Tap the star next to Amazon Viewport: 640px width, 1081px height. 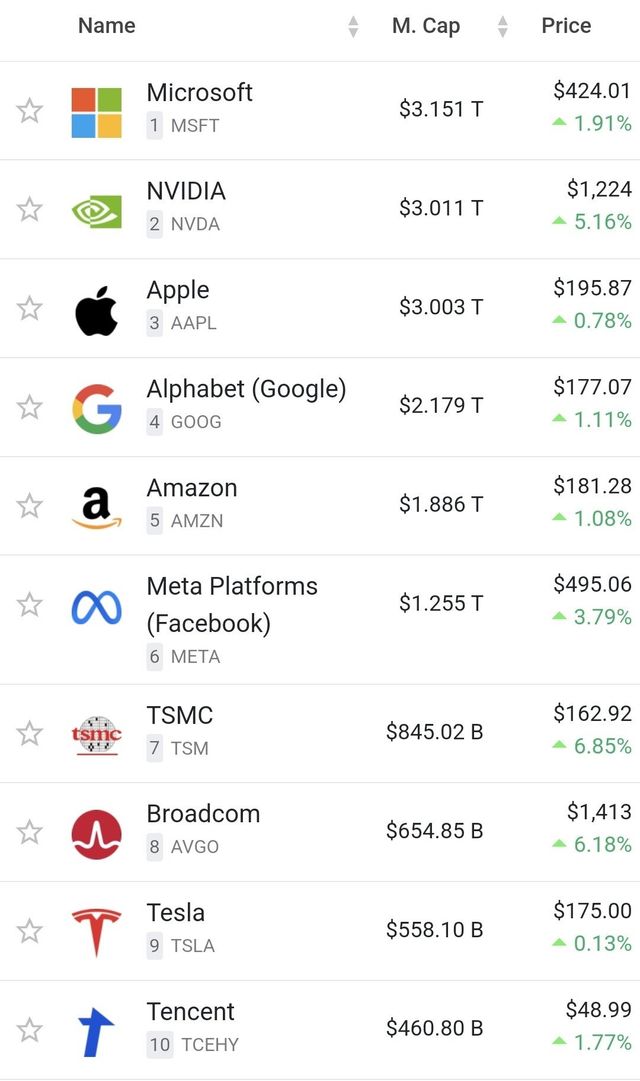[29, 506]
